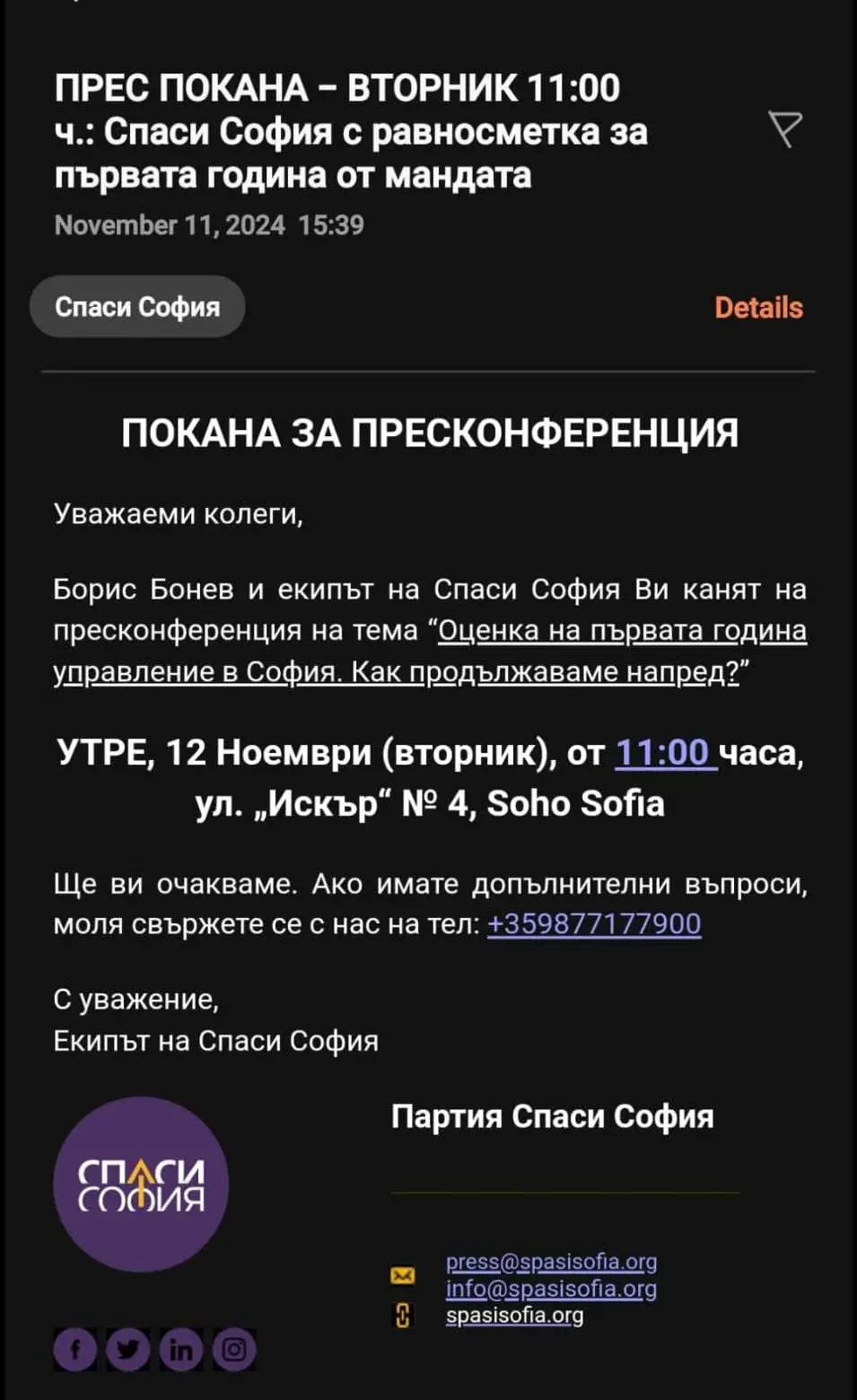857x1400 pixels.
Task: Show message Details
Action: tap(758, 308)
